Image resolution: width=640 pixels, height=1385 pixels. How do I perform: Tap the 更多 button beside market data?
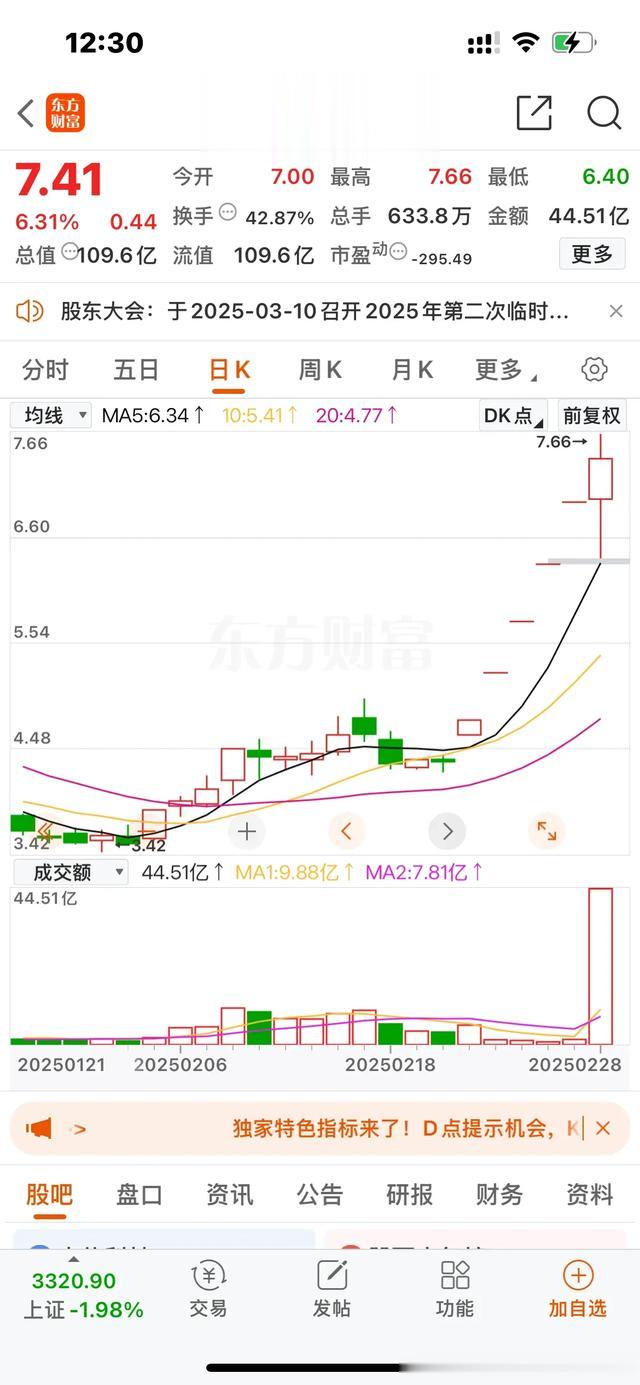coord(592,254)
